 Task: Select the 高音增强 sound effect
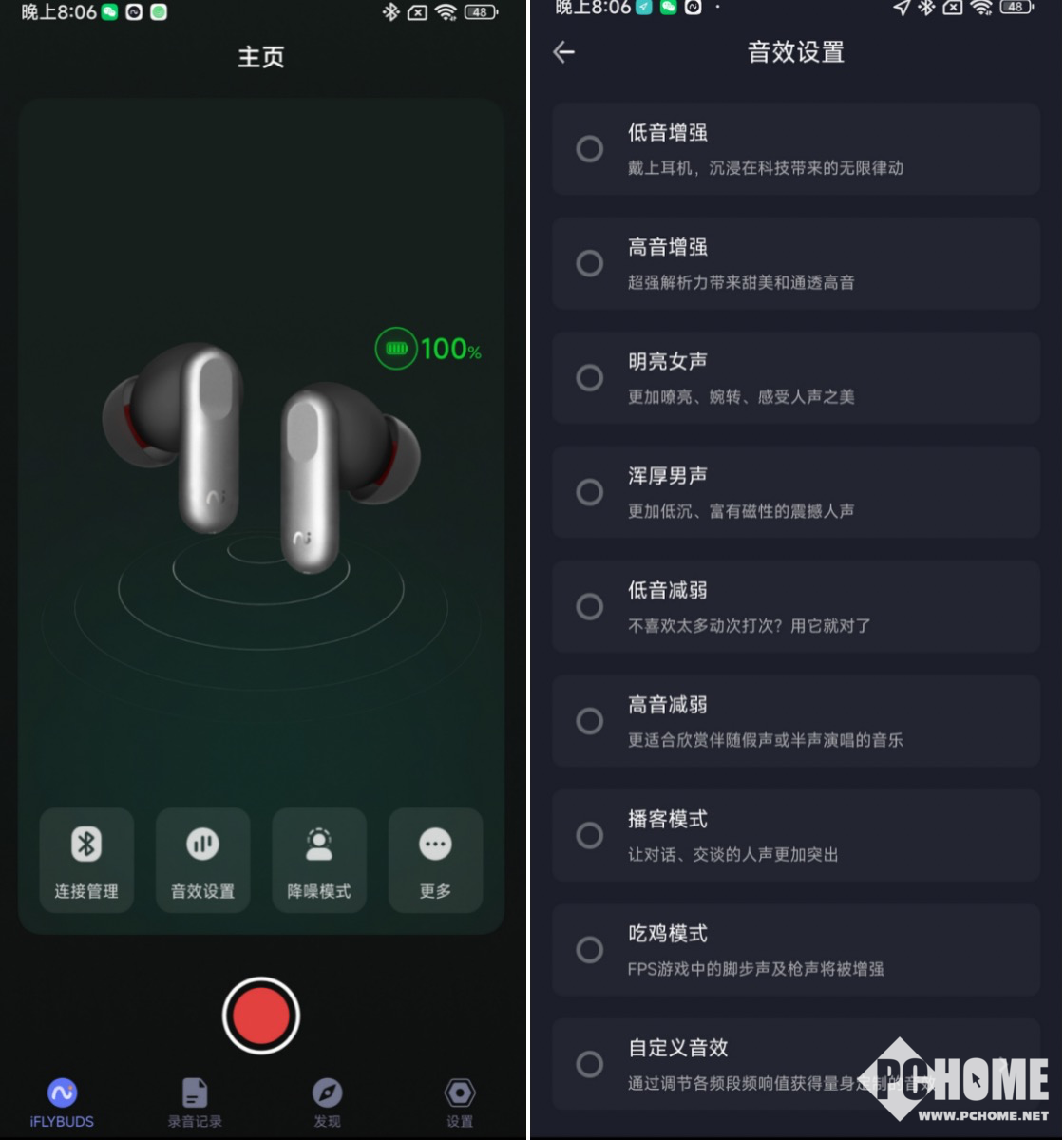[x=590, y=263]
